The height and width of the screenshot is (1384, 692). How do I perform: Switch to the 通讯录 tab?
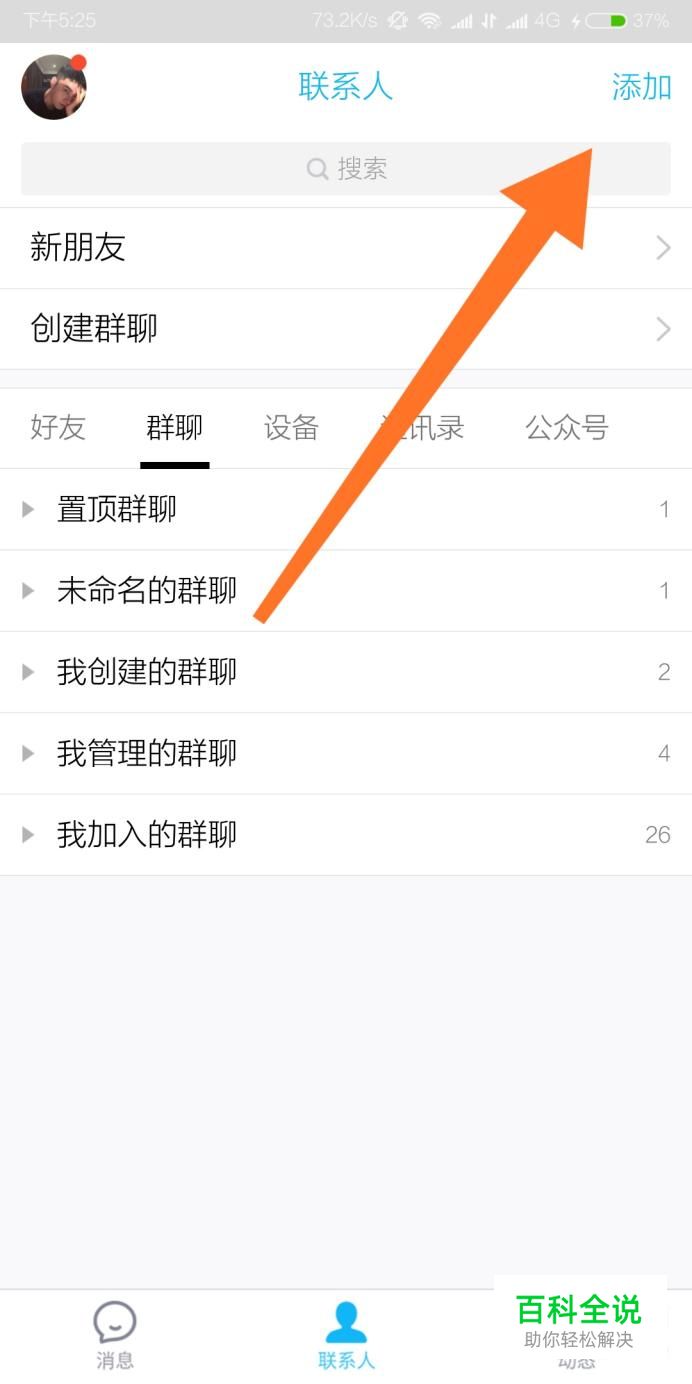pyautogui.click(x=423, y=428)
